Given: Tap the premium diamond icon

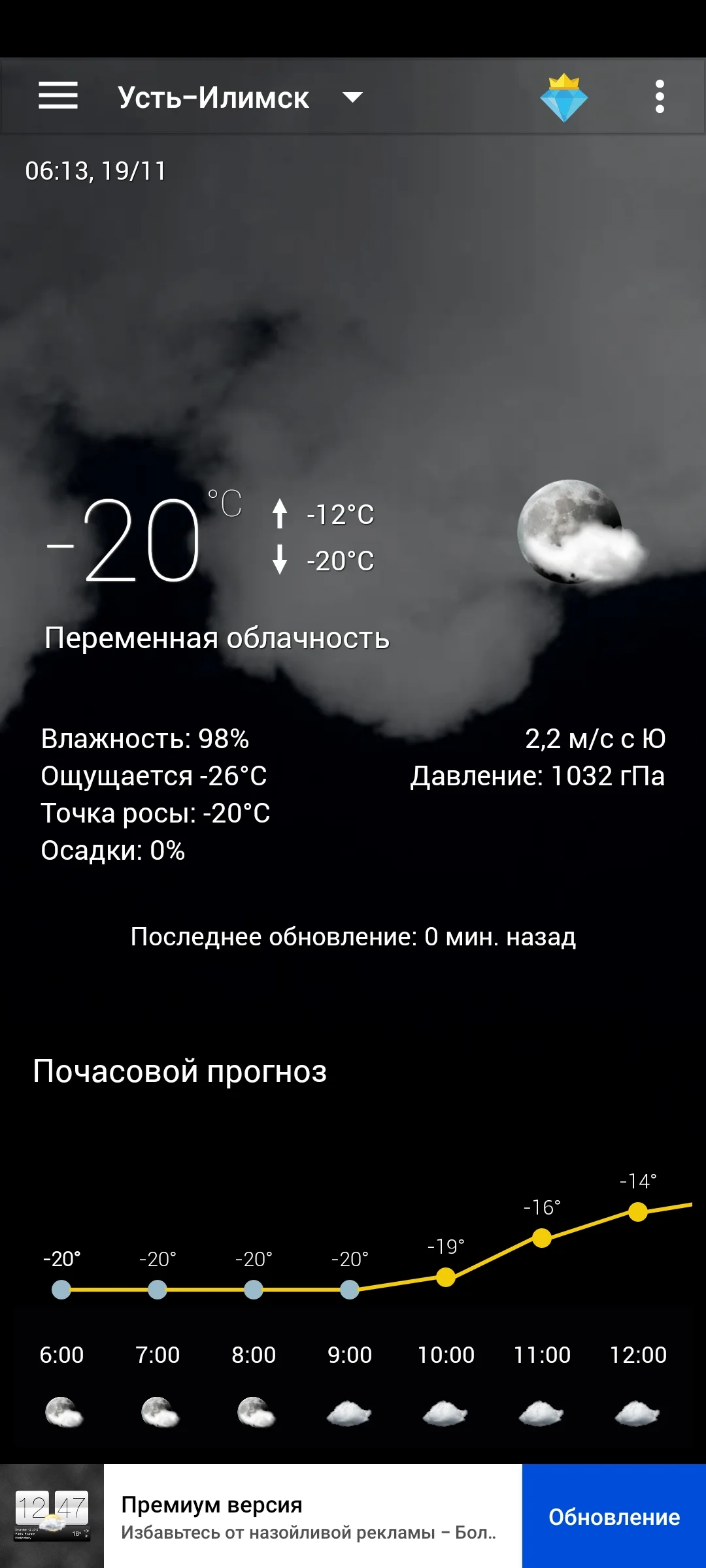Looking at the screenshot, I should [x=564, y=97].
